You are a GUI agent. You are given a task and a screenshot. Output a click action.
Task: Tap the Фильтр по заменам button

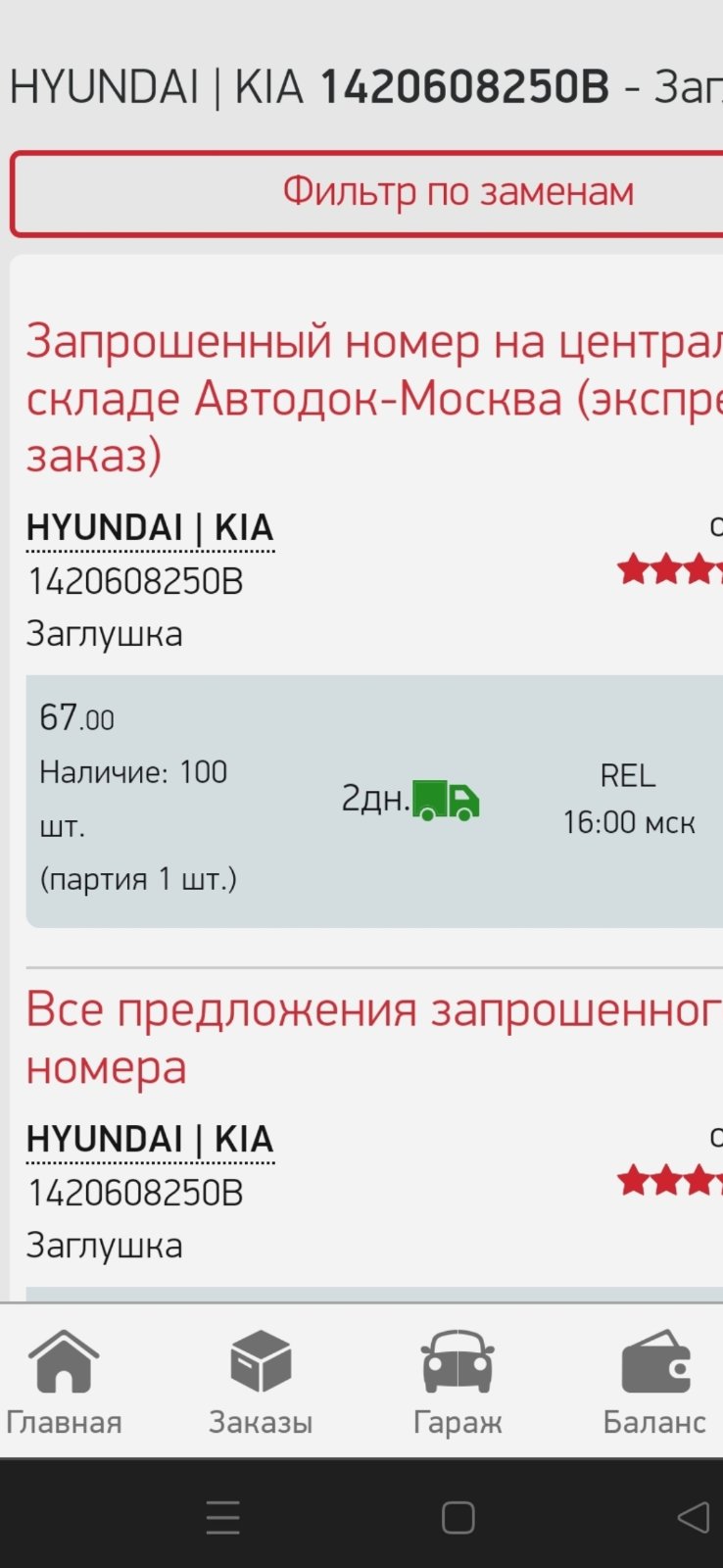point(367,193)
